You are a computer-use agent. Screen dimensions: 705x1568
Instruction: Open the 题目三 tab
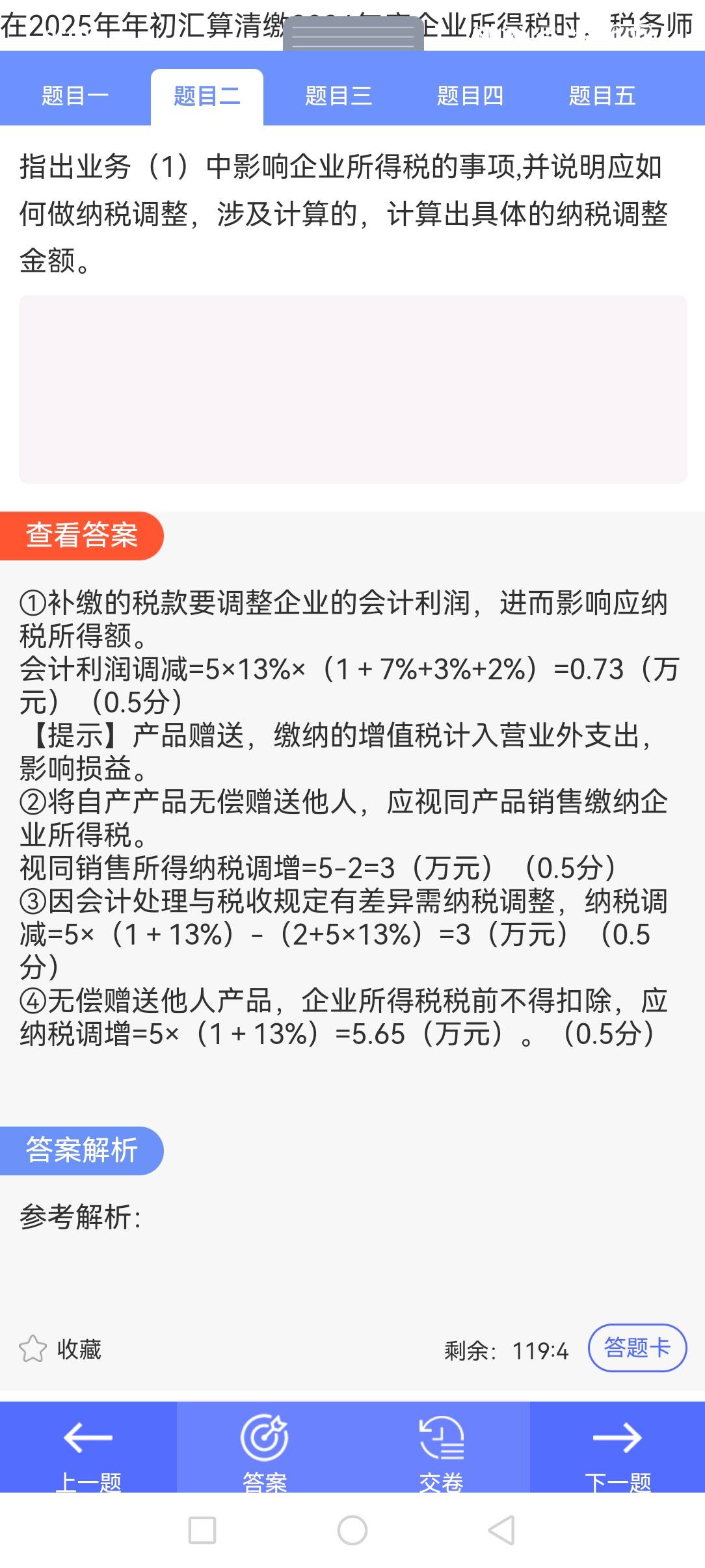[x=338, y=96]
